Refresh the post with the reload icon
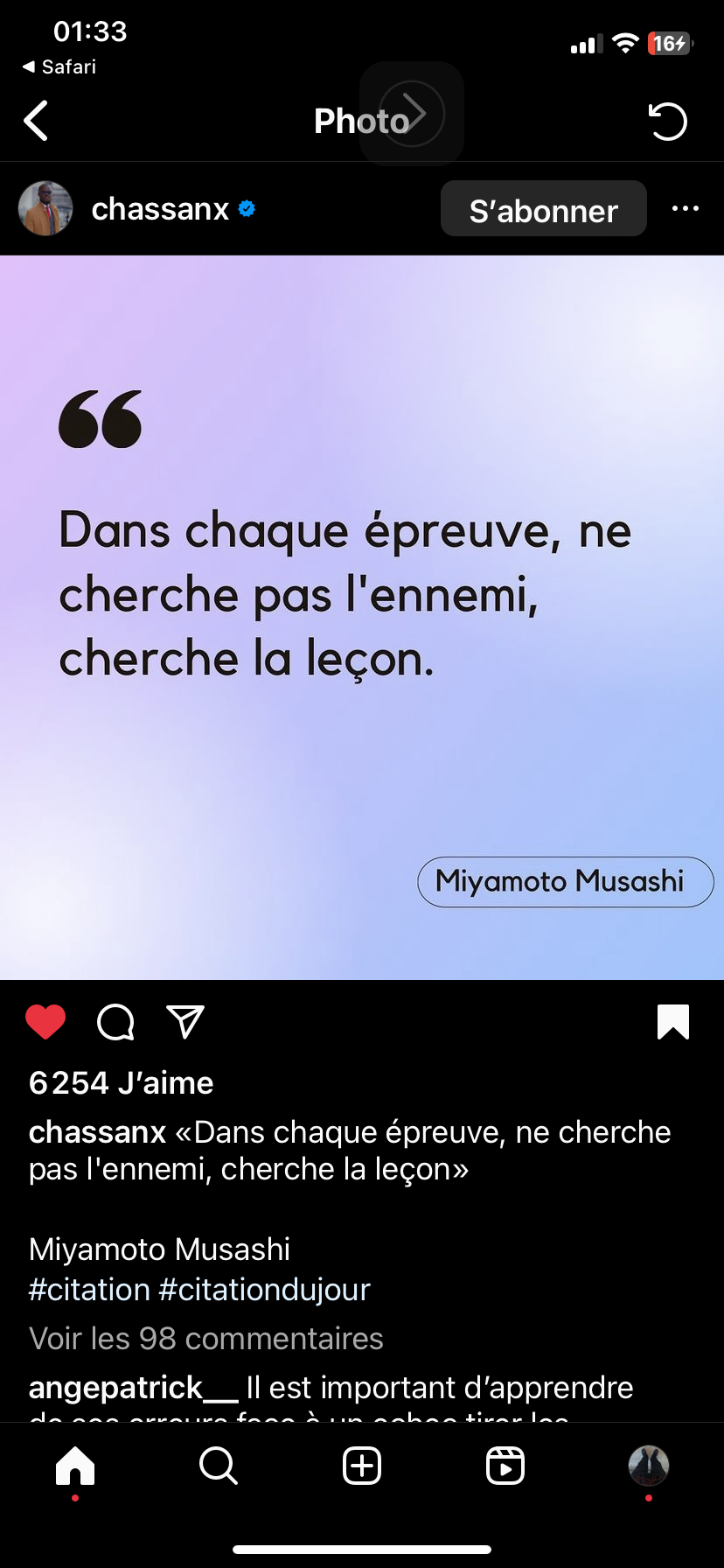This screenshot has width=724, height=1568. (x=668, y=121)
